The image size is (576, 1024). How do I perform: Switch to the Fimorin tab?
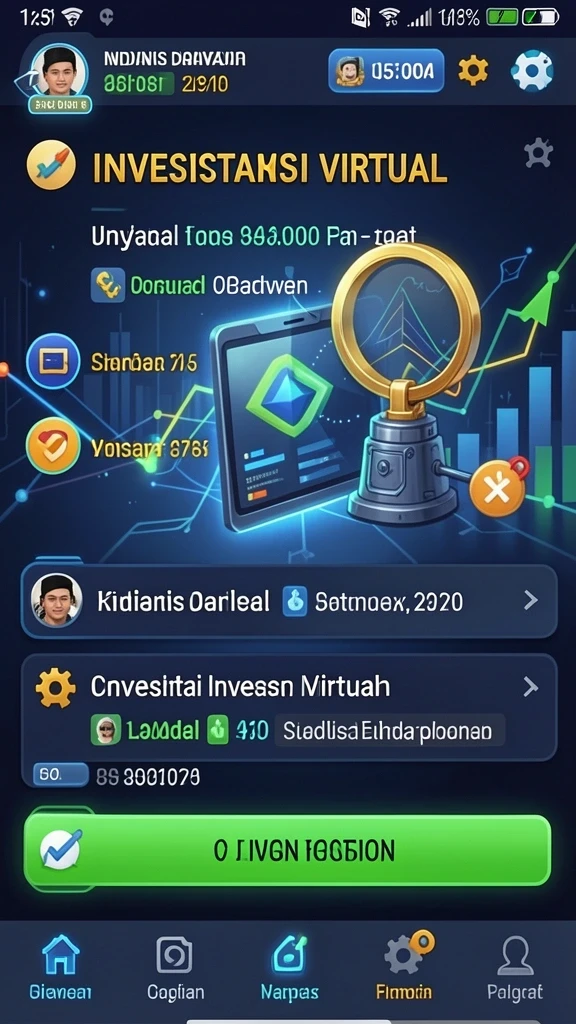(405, 967)
